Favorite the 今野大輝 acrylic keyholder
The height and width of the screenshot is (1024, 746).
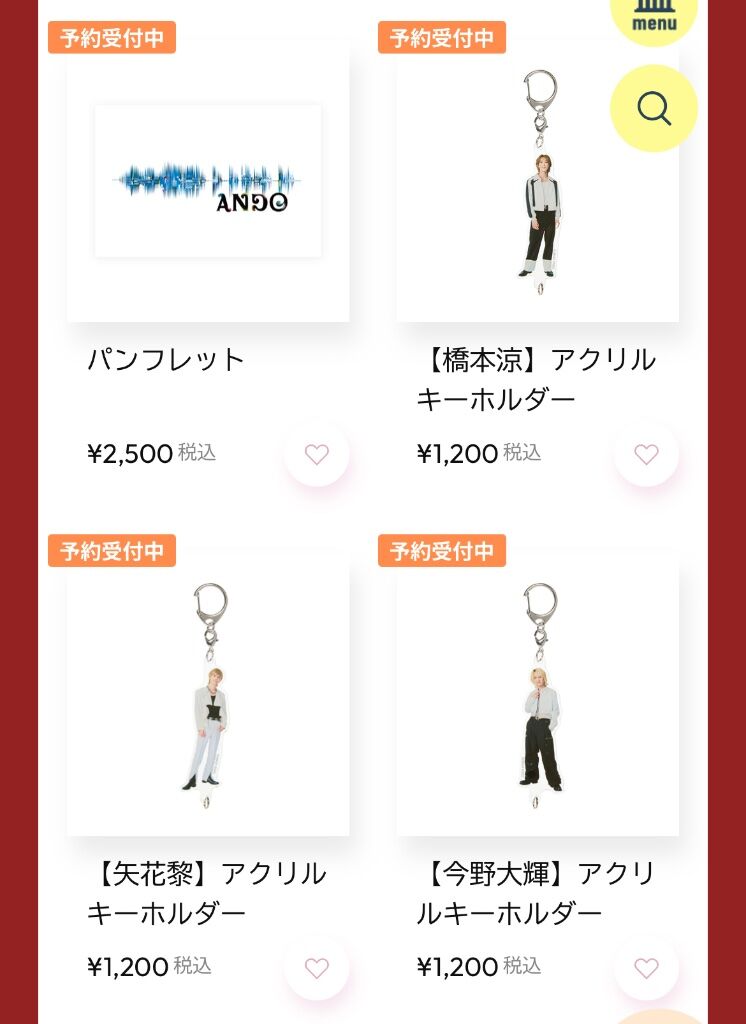[x=647, y=968]
